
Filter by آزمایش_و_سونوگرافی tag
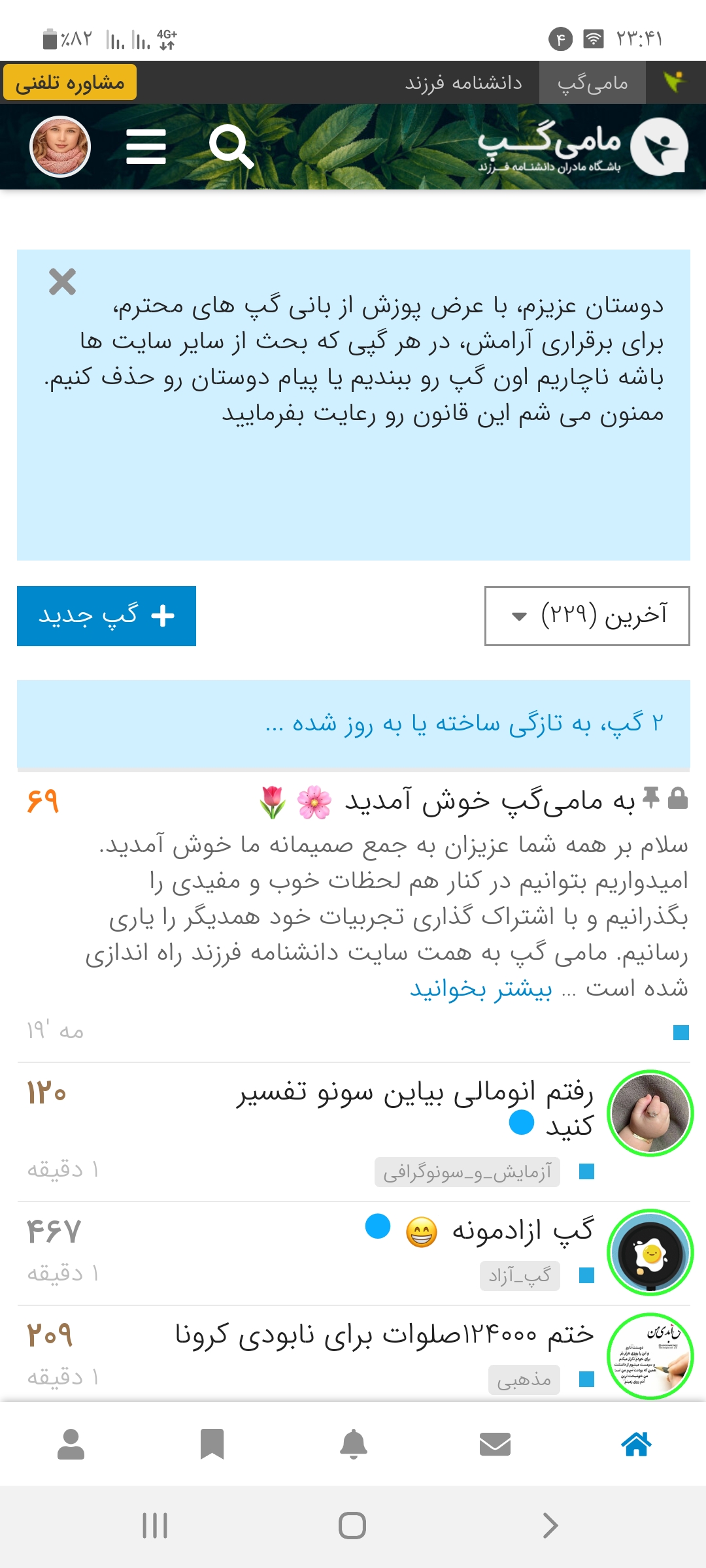coord(467,1172)
